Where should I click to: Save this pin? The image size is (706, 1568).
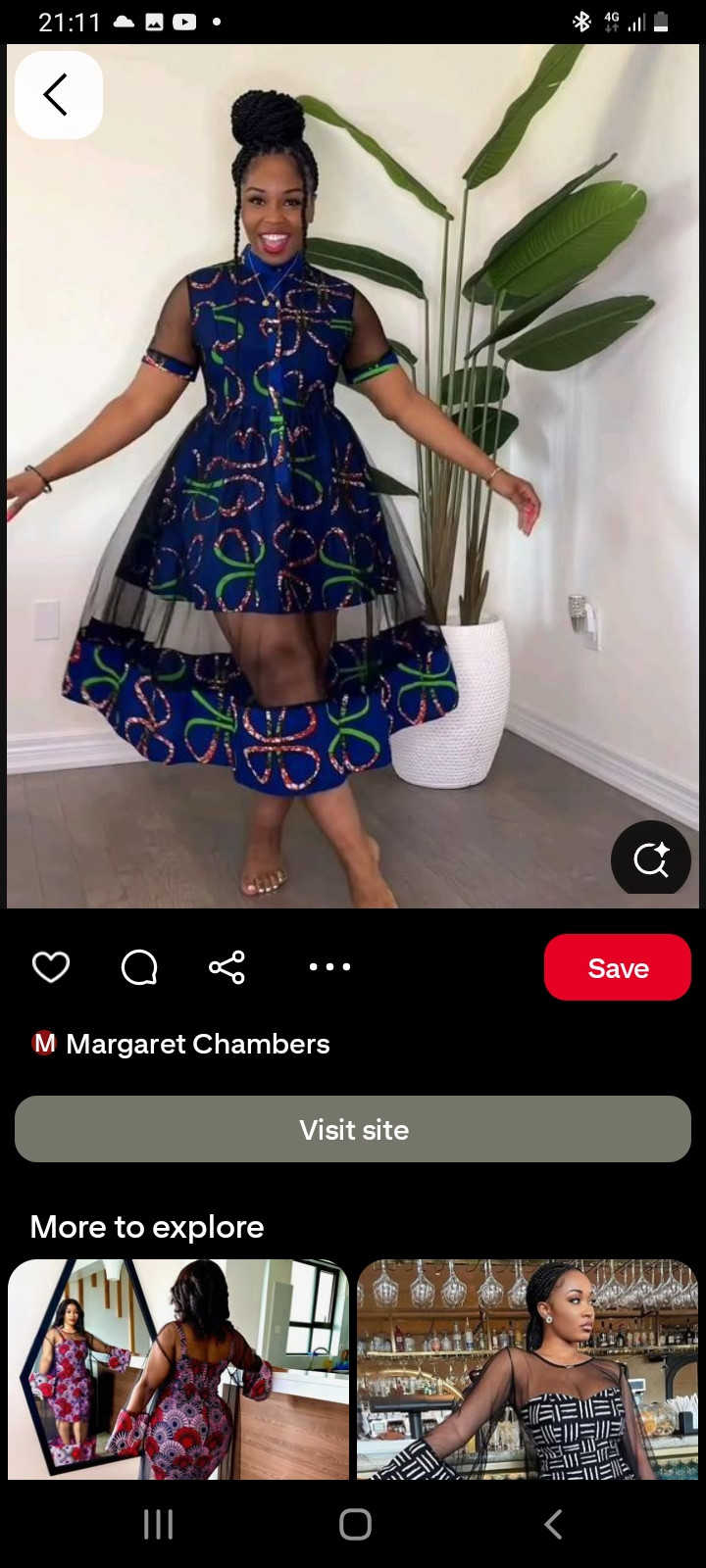click(x=617, y=967)
